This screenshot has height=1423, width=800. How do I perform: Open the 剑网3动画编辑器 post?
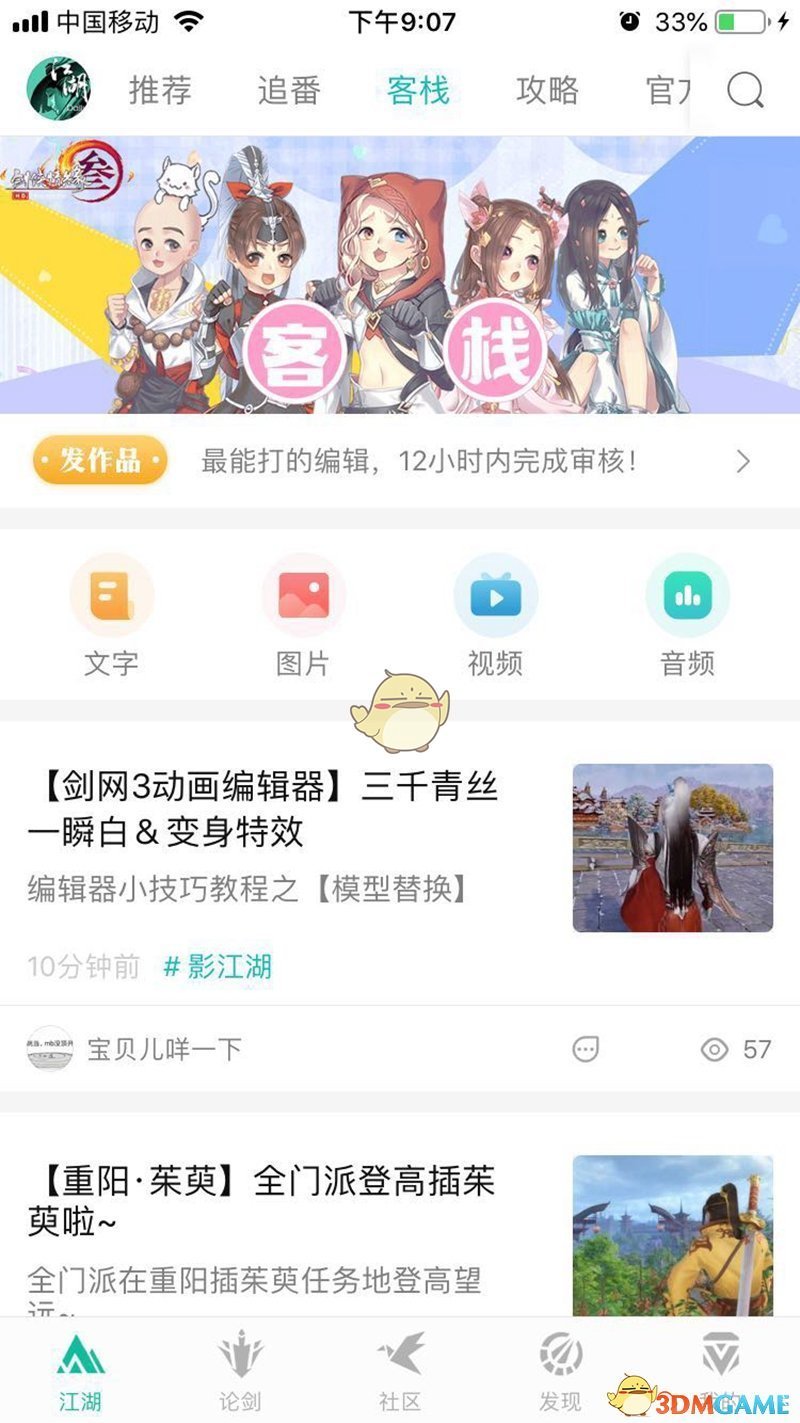pyautogui.click(x=262, y=810)
